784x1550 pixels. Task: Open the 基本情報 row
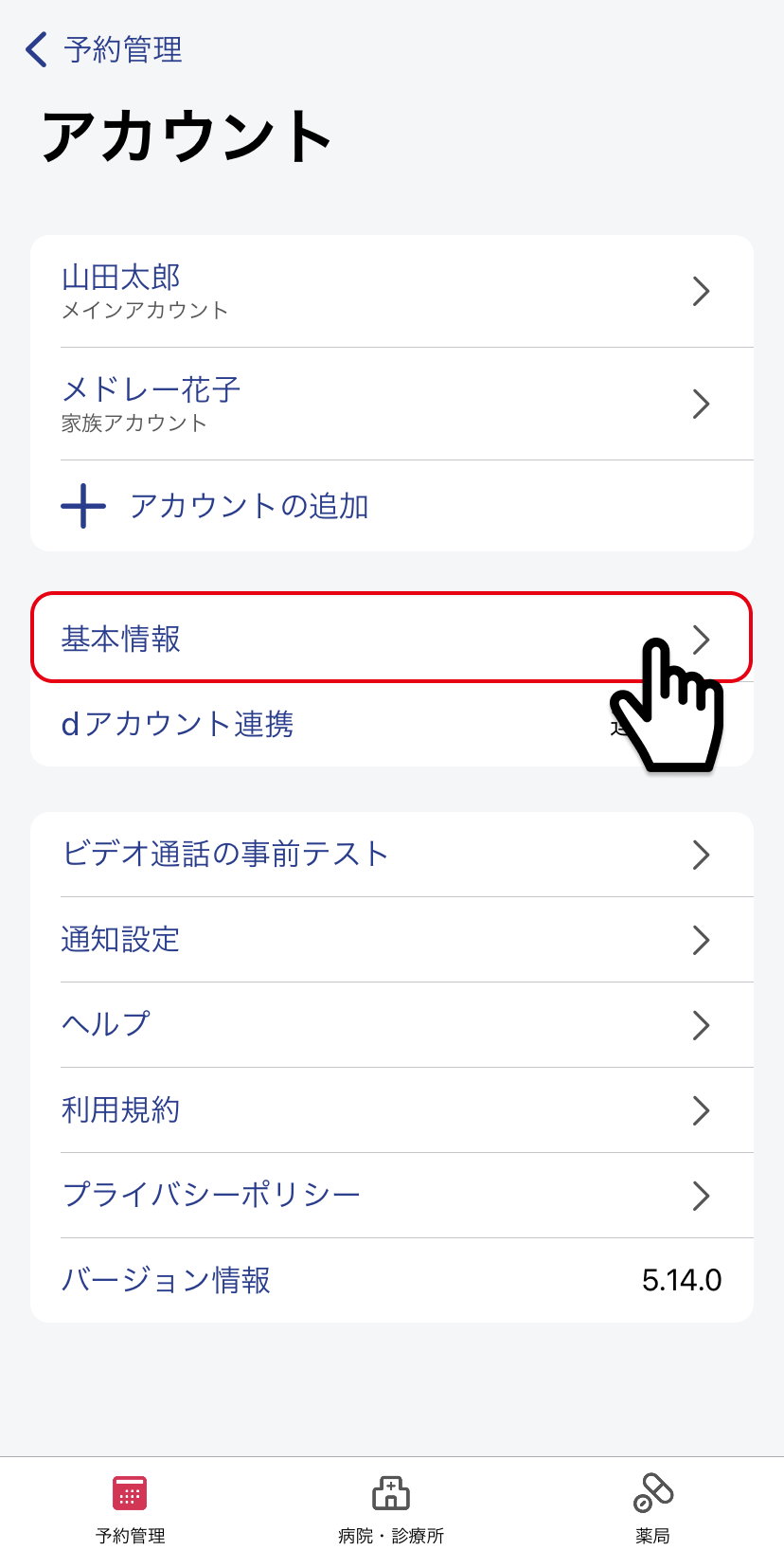tap(392, 639)
